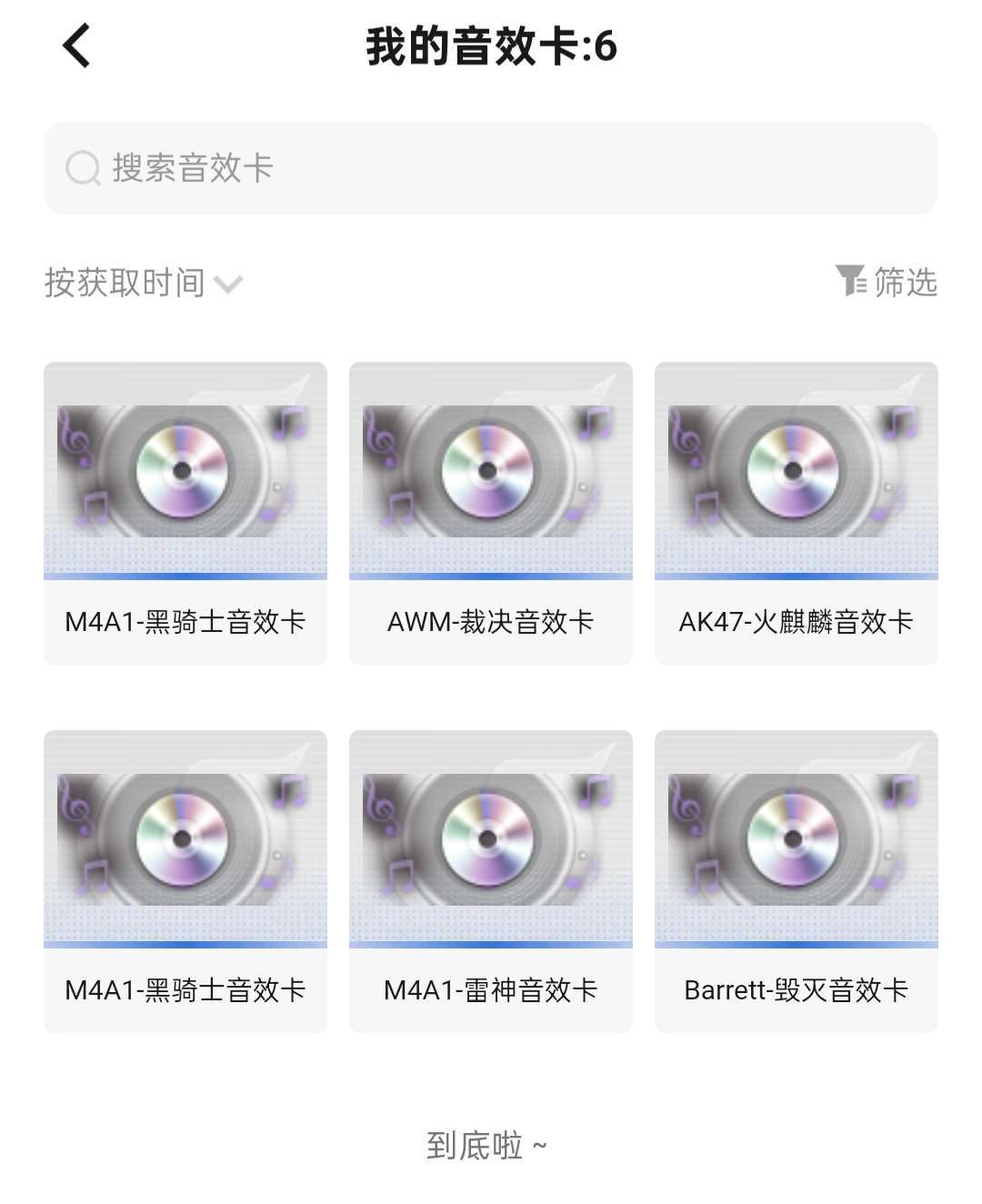Tap the 搜索音效卡 search field

(x=491, y=168)
